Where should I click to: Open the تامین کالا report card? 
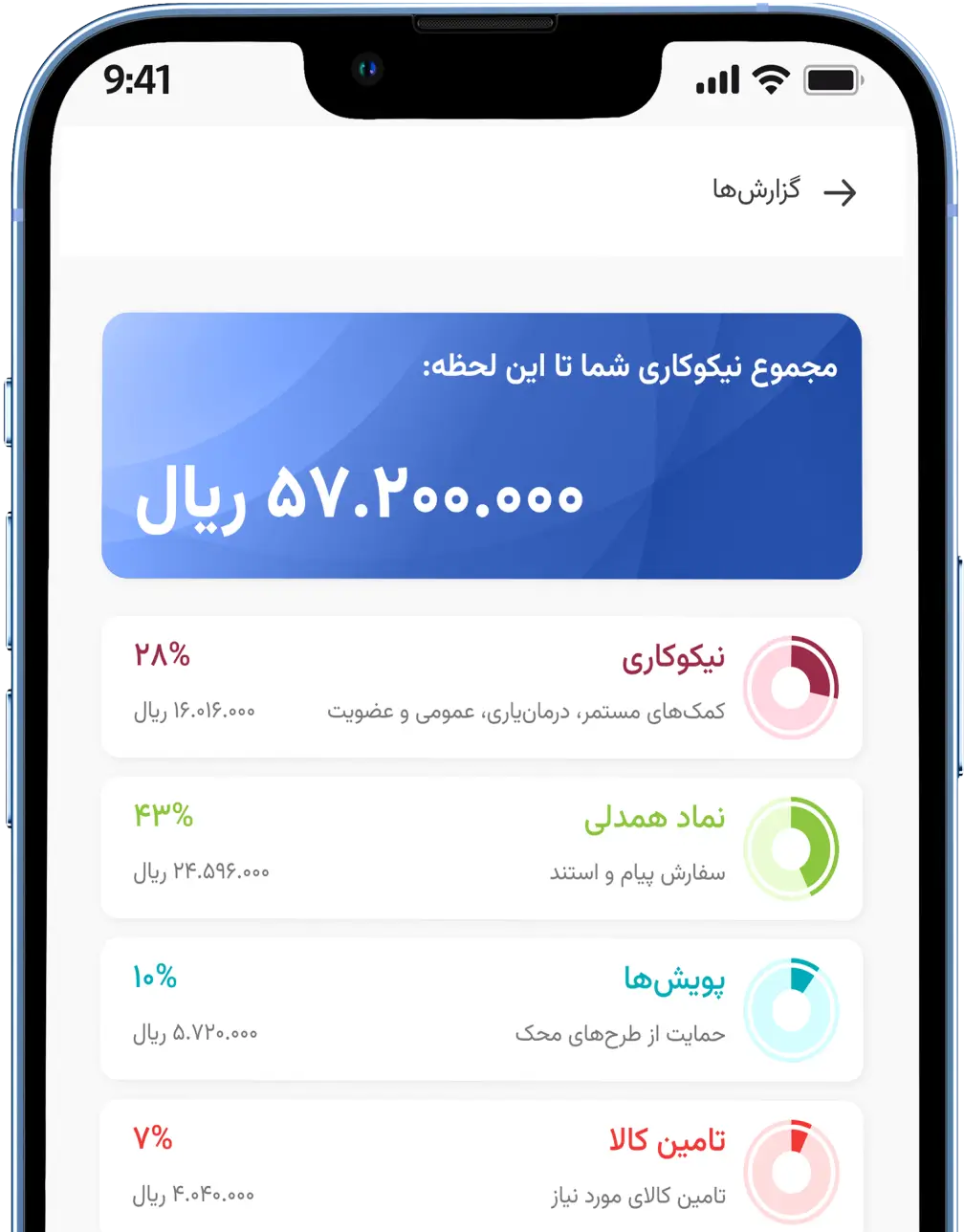coord(481,1167)
